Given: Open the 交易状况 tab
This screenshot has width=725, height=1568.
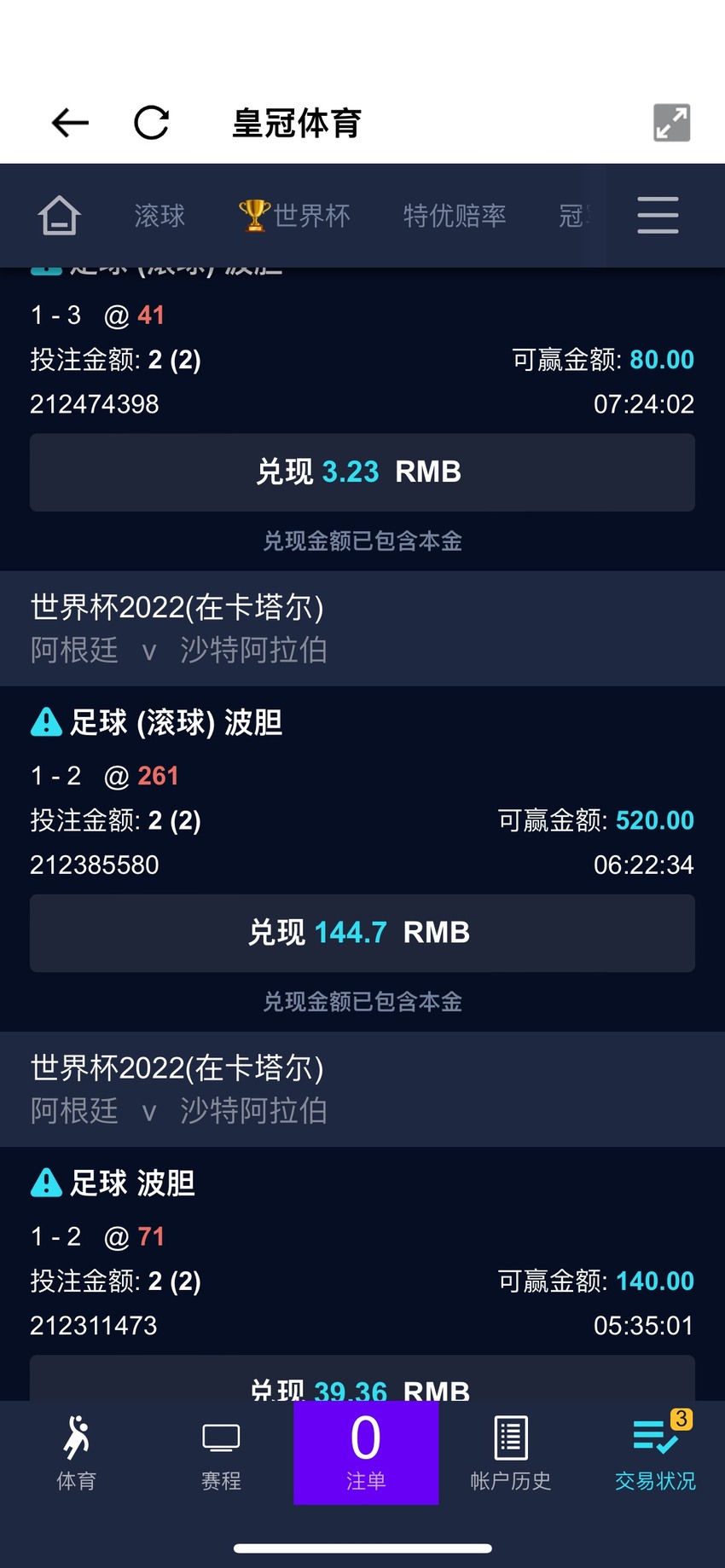Looking at the screenshot, I should pos(655,1453).
